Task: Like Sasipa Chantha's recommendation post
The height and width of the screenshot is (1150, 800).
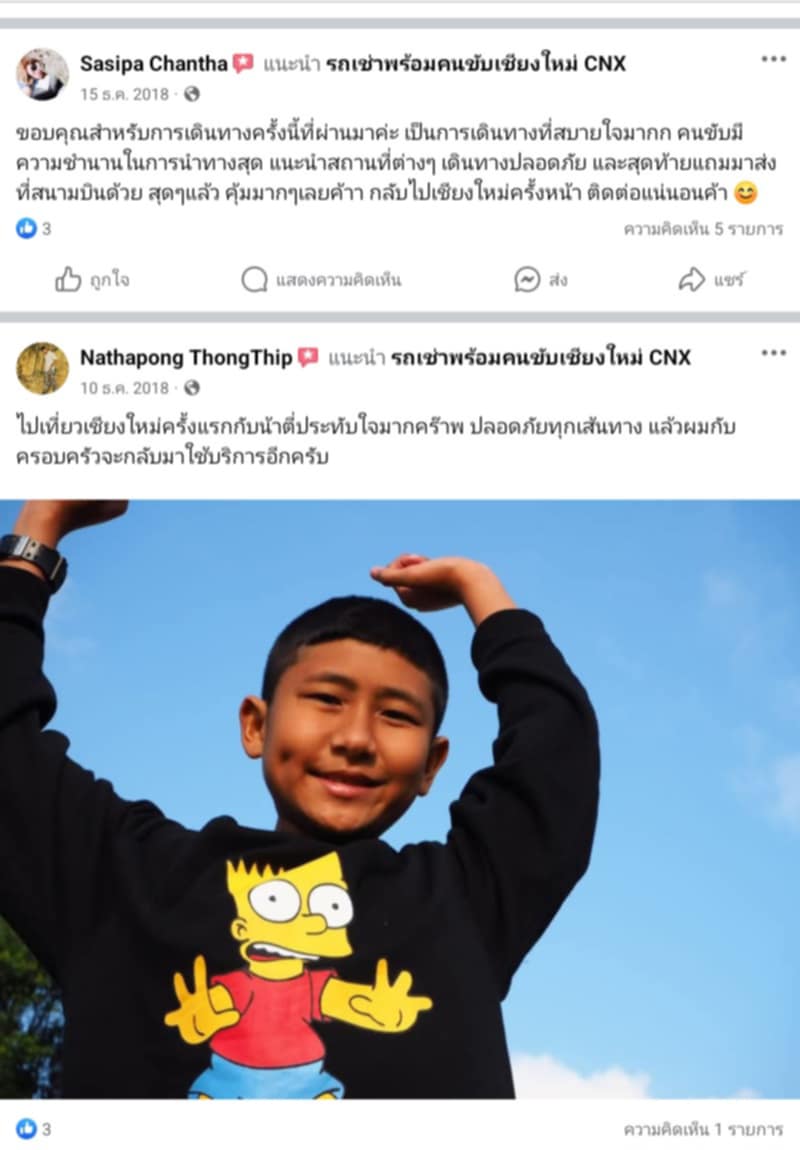Action: coord(93,280)
